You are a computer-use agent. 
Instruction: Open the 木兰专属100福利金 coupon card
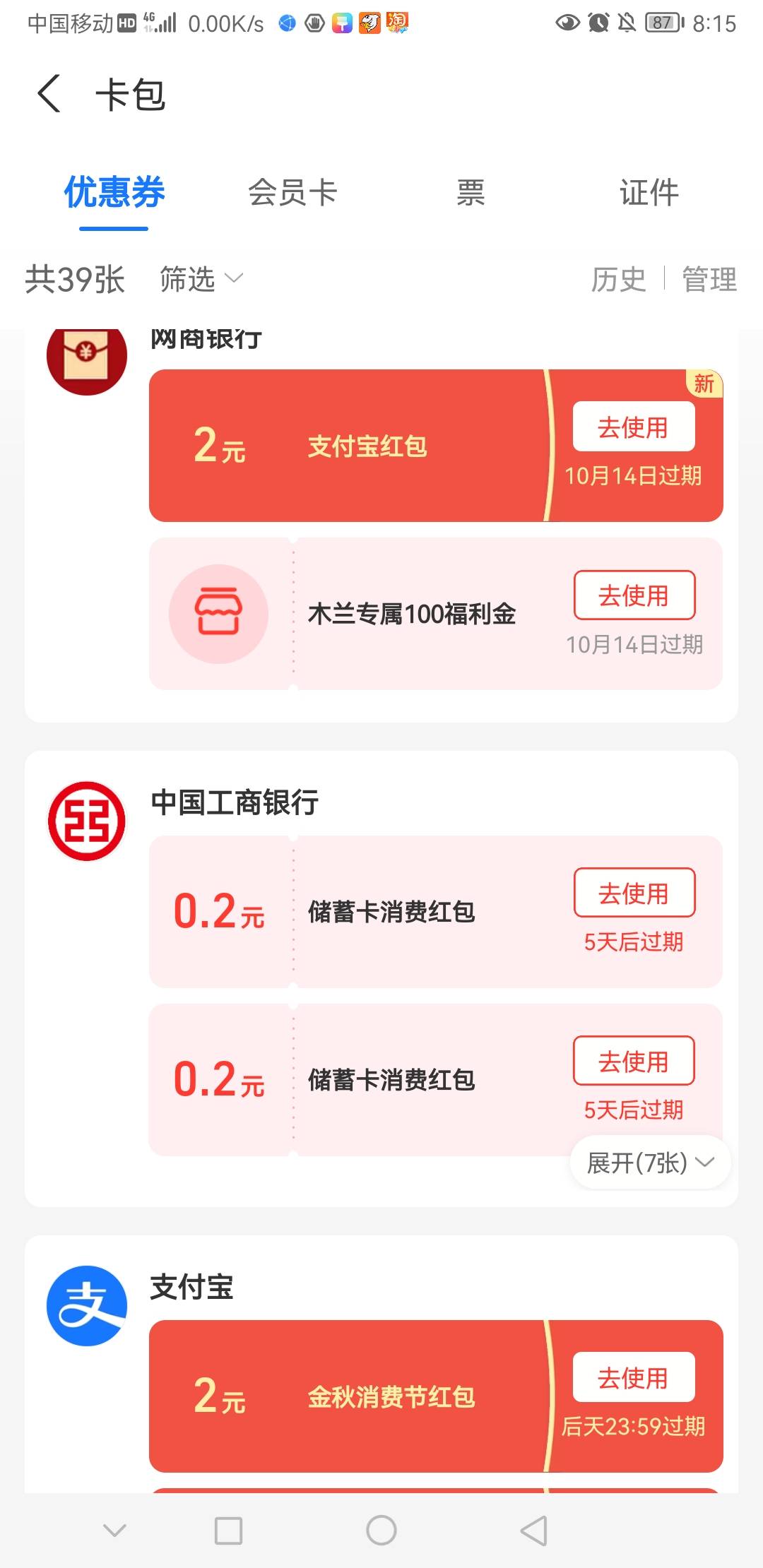coord(436,614)
